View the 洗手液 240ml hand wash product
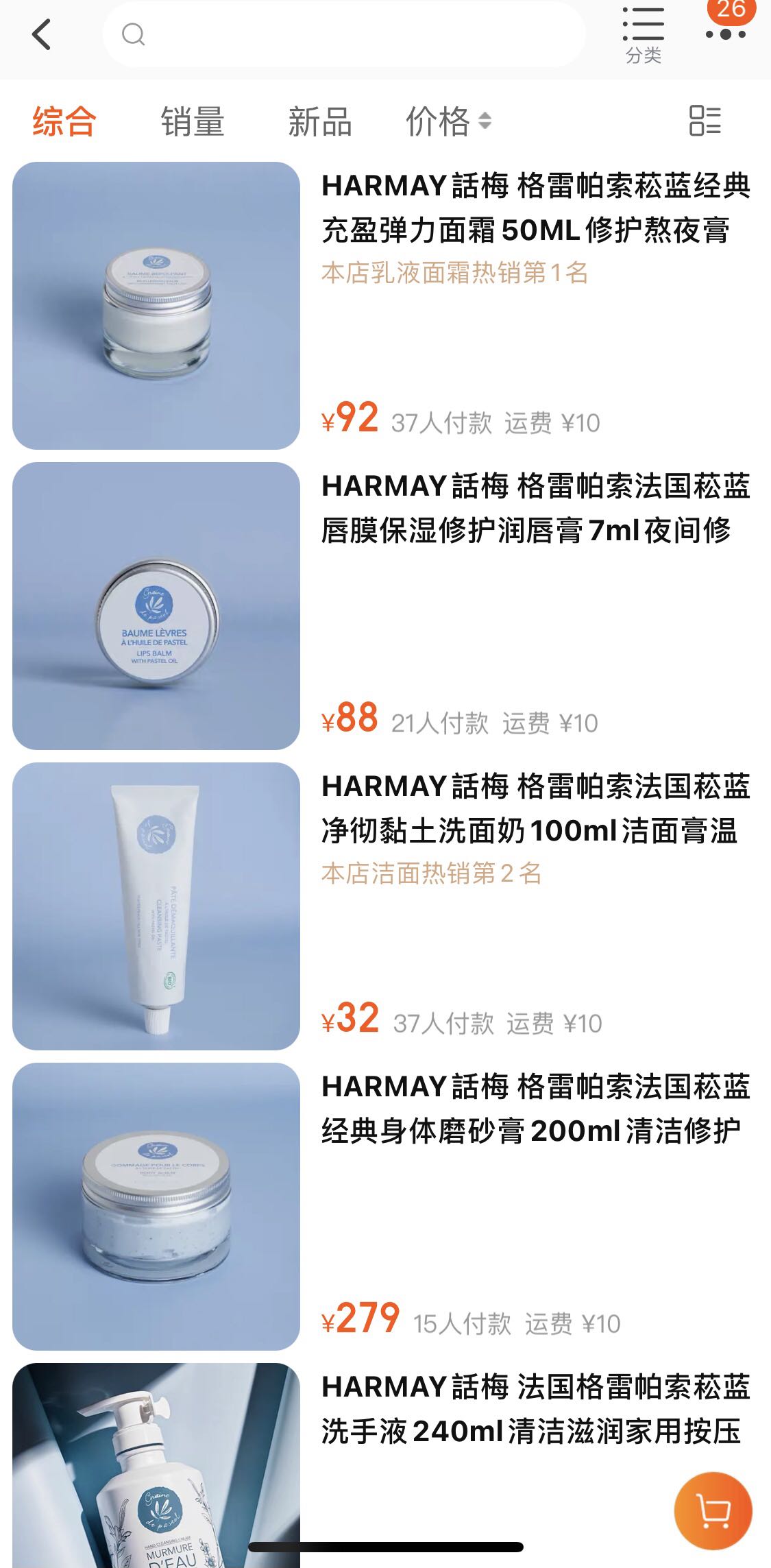The height and width of the screenshot is (1568, 771). (535, 1409)
